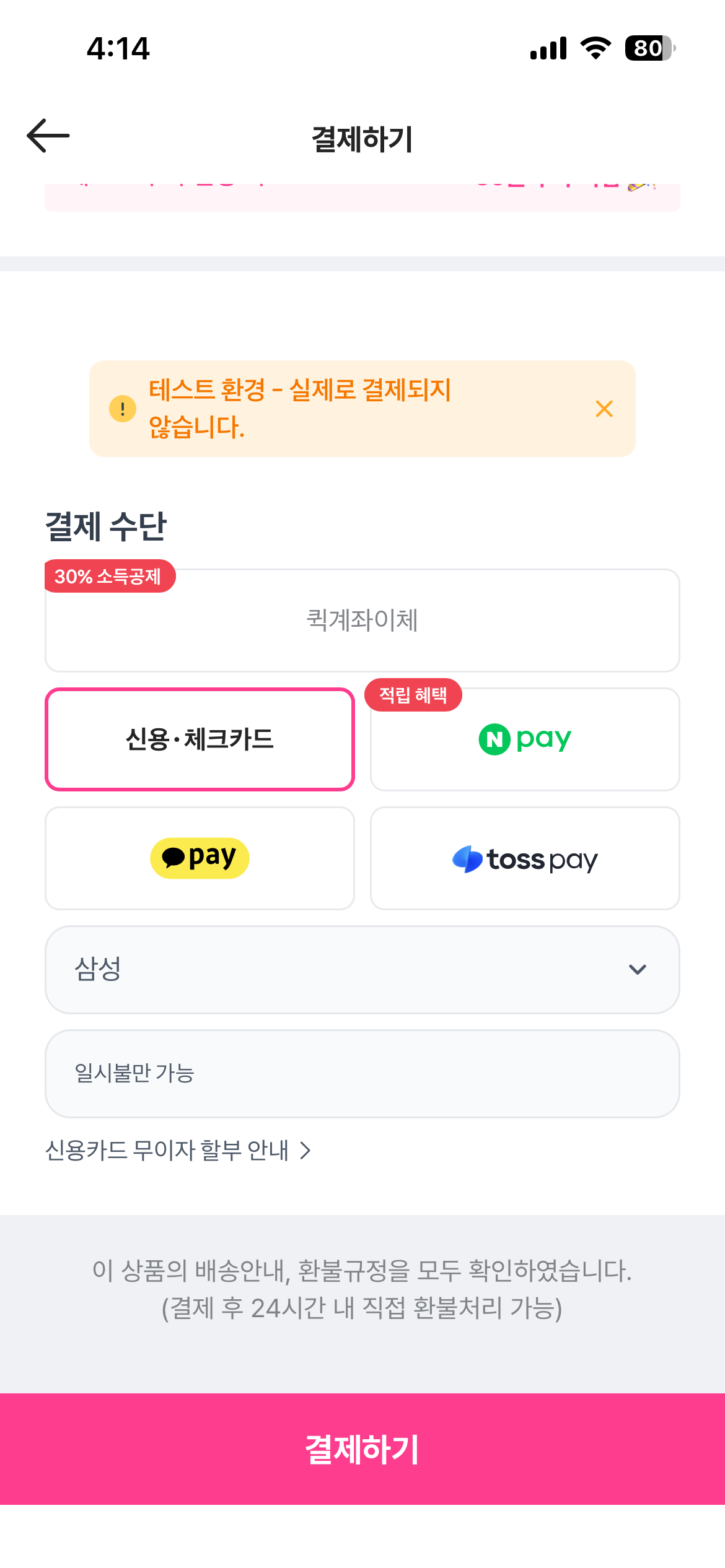Go back from the 결제하기 page

pyautogui.click(x=48, y=136)
